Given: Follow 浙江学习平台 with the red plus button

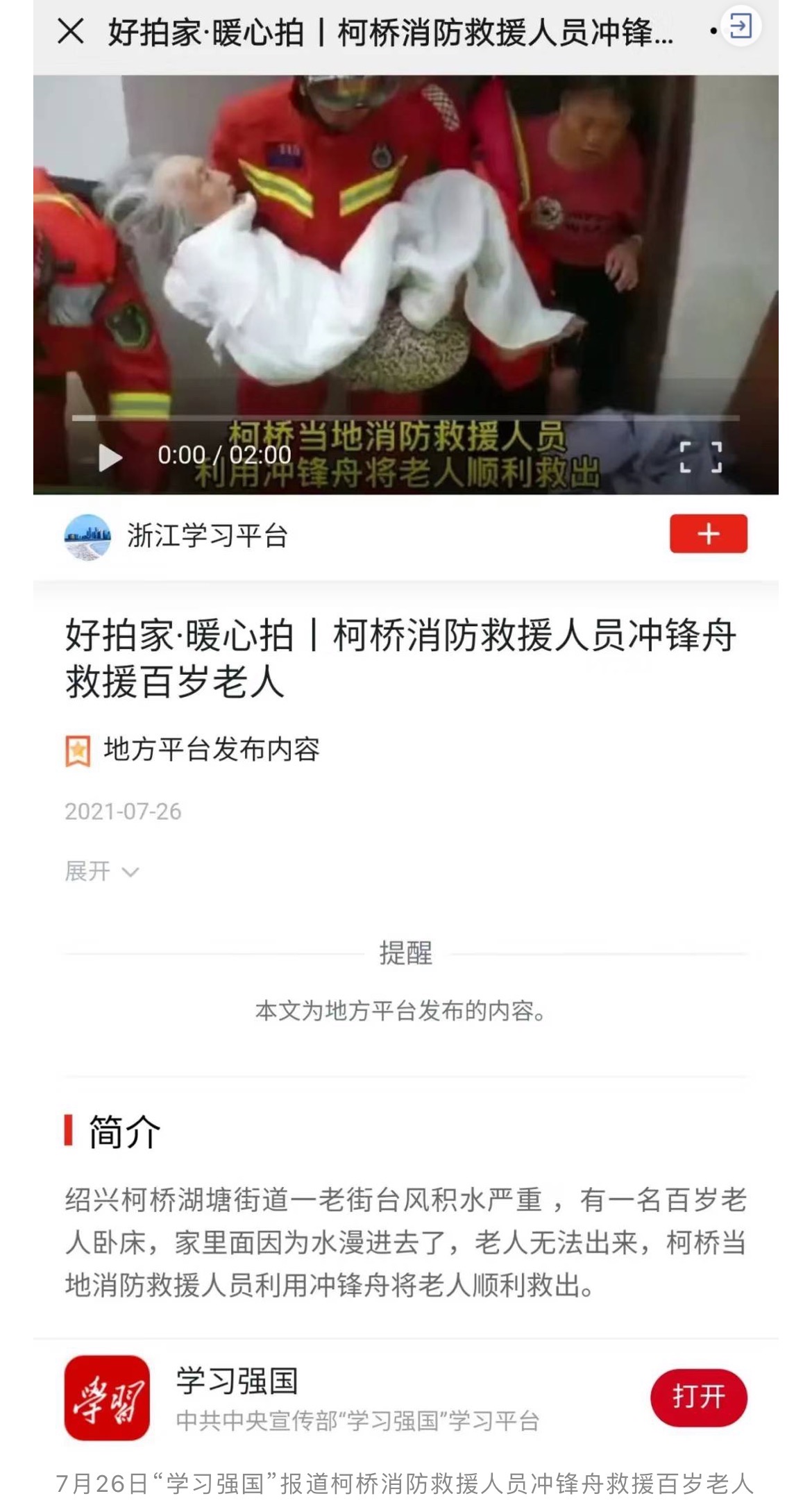Looking at the screenshot, I should 709,534.
